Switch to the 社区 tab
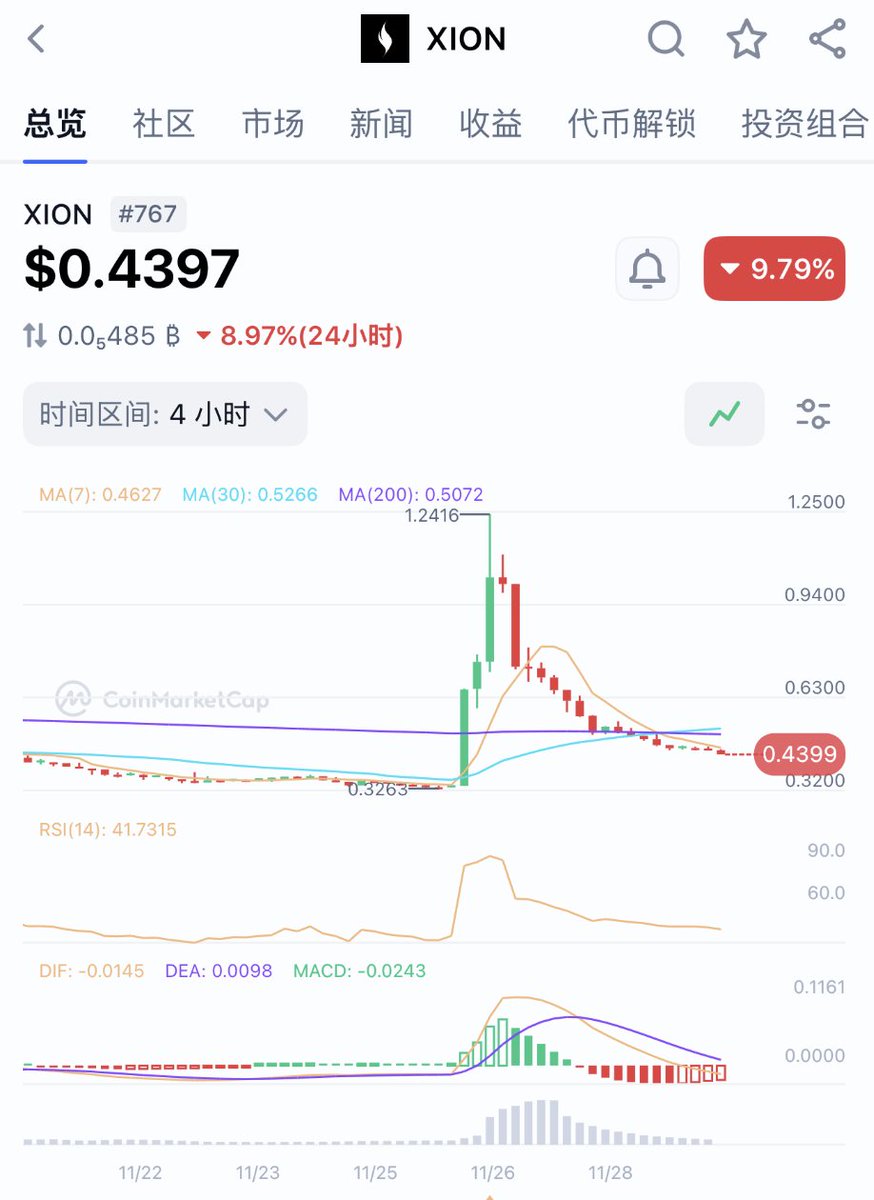Image resolution: width=874 pixels, height=1200 pixels. coord(164,124)
